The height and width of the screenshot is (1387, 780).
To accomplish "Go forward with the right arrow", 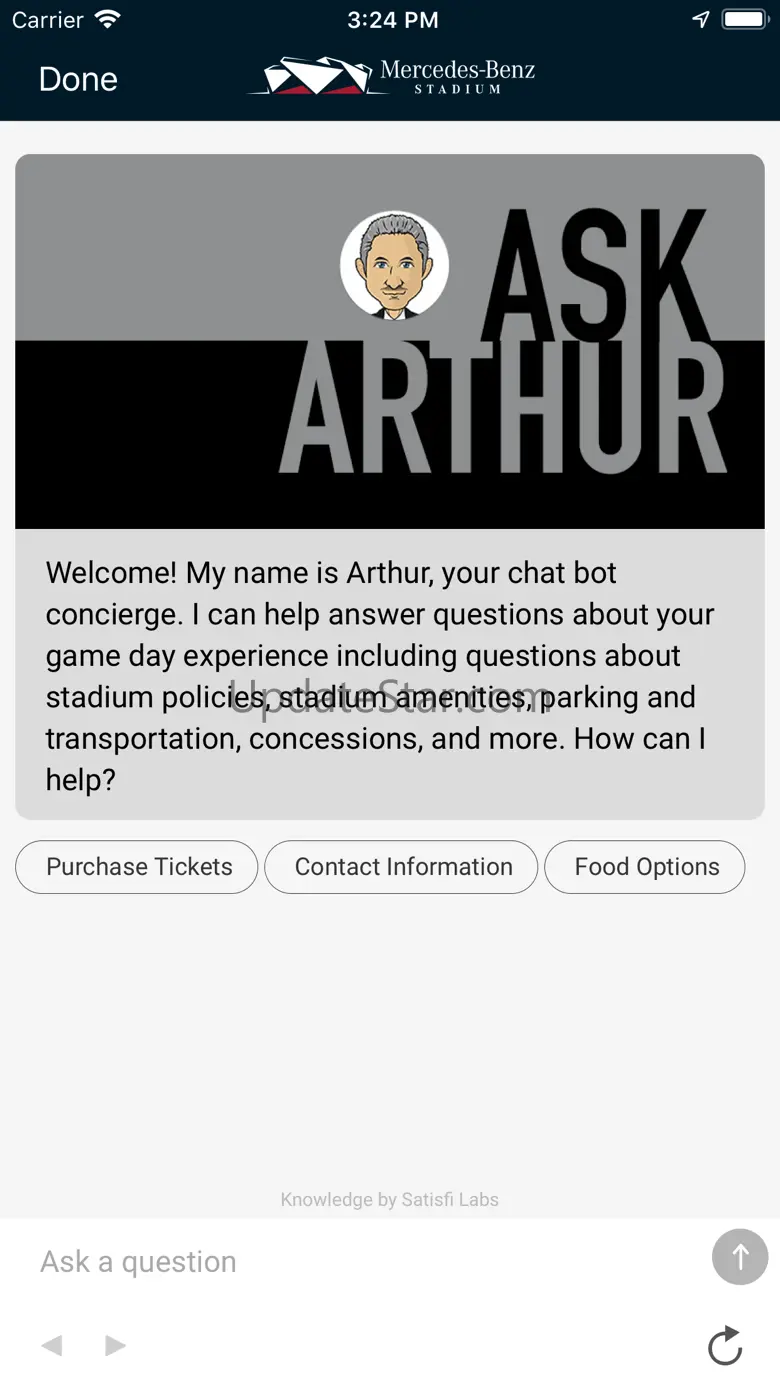I will point(115,1346).
